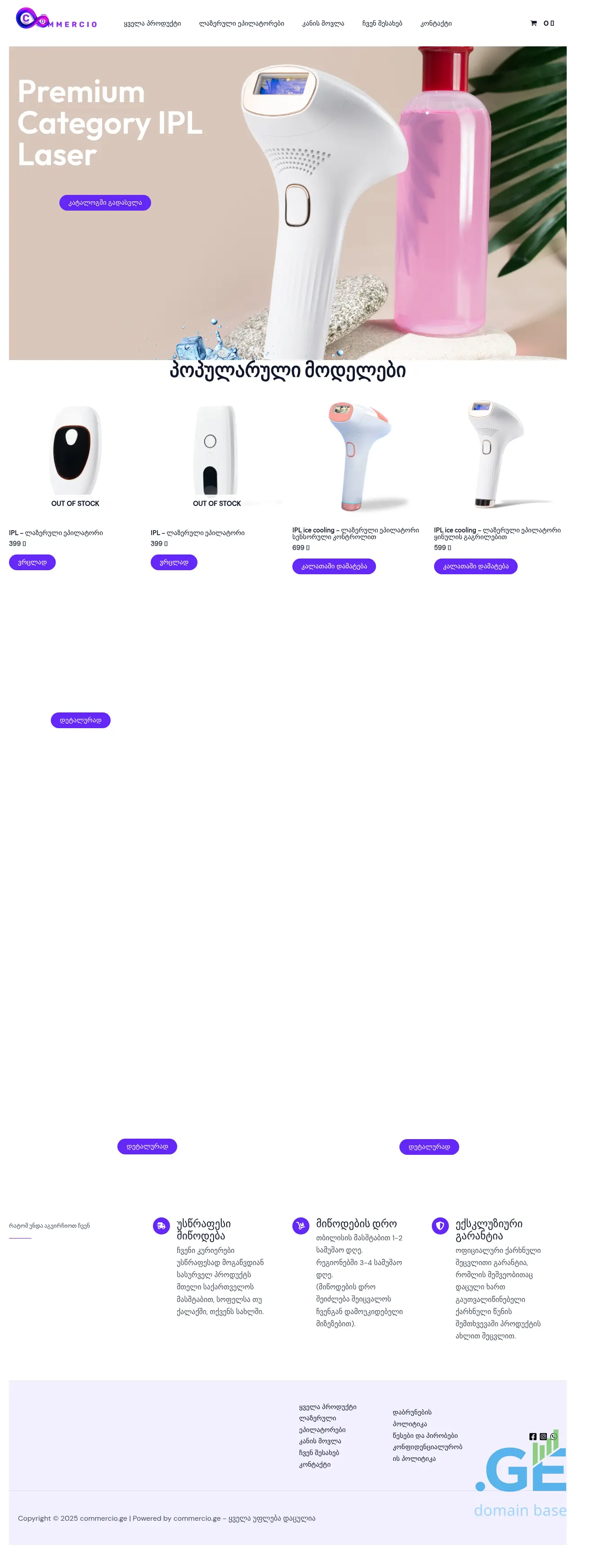Open the Facebook icon in the footer
Viewport: 609px width, 1568px height.
pyautogui.click(x=533, y=1437)
